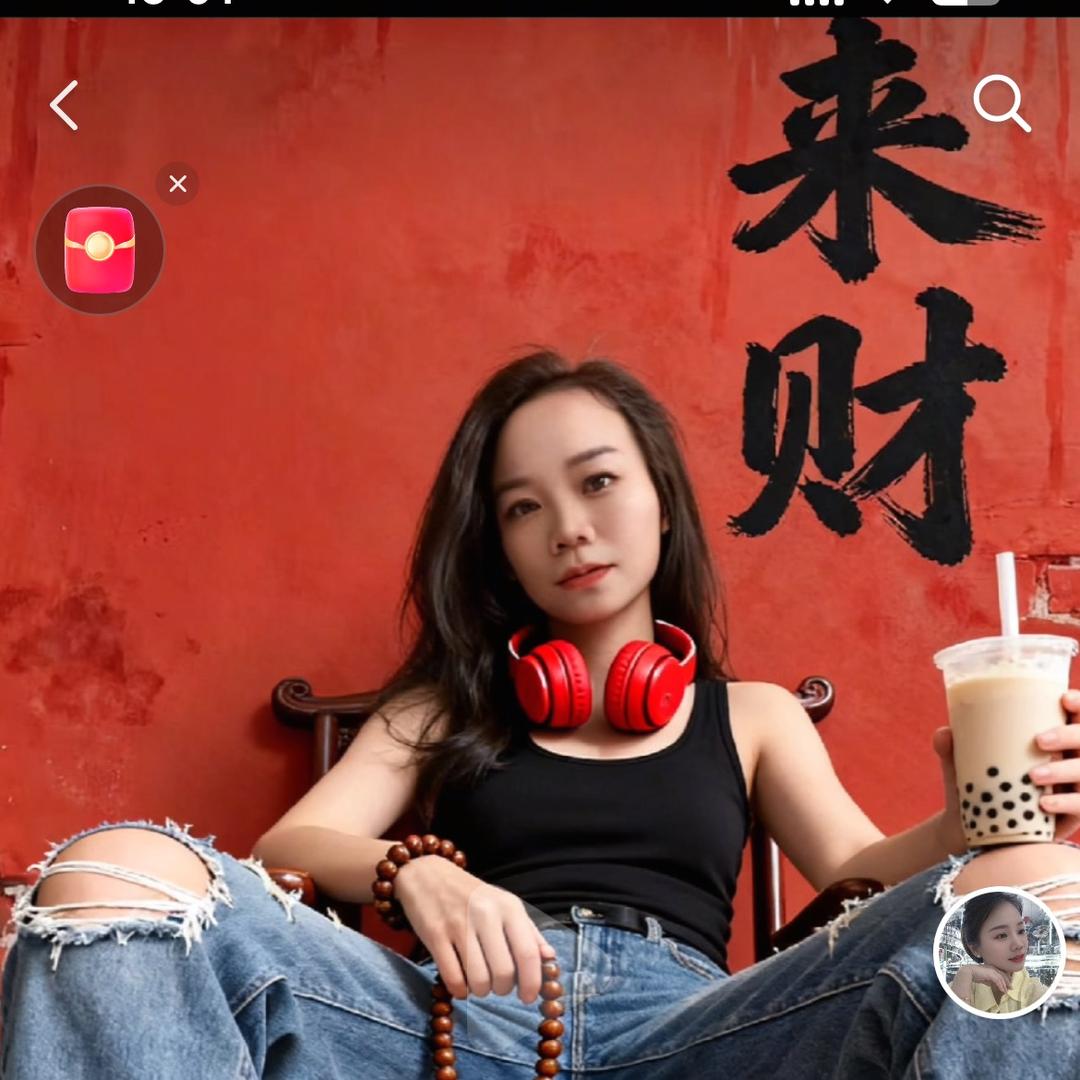The height and width of the screenshot is (1080, 1080).
Task: Open the red envelope reward widget
Action: (100, 250)
